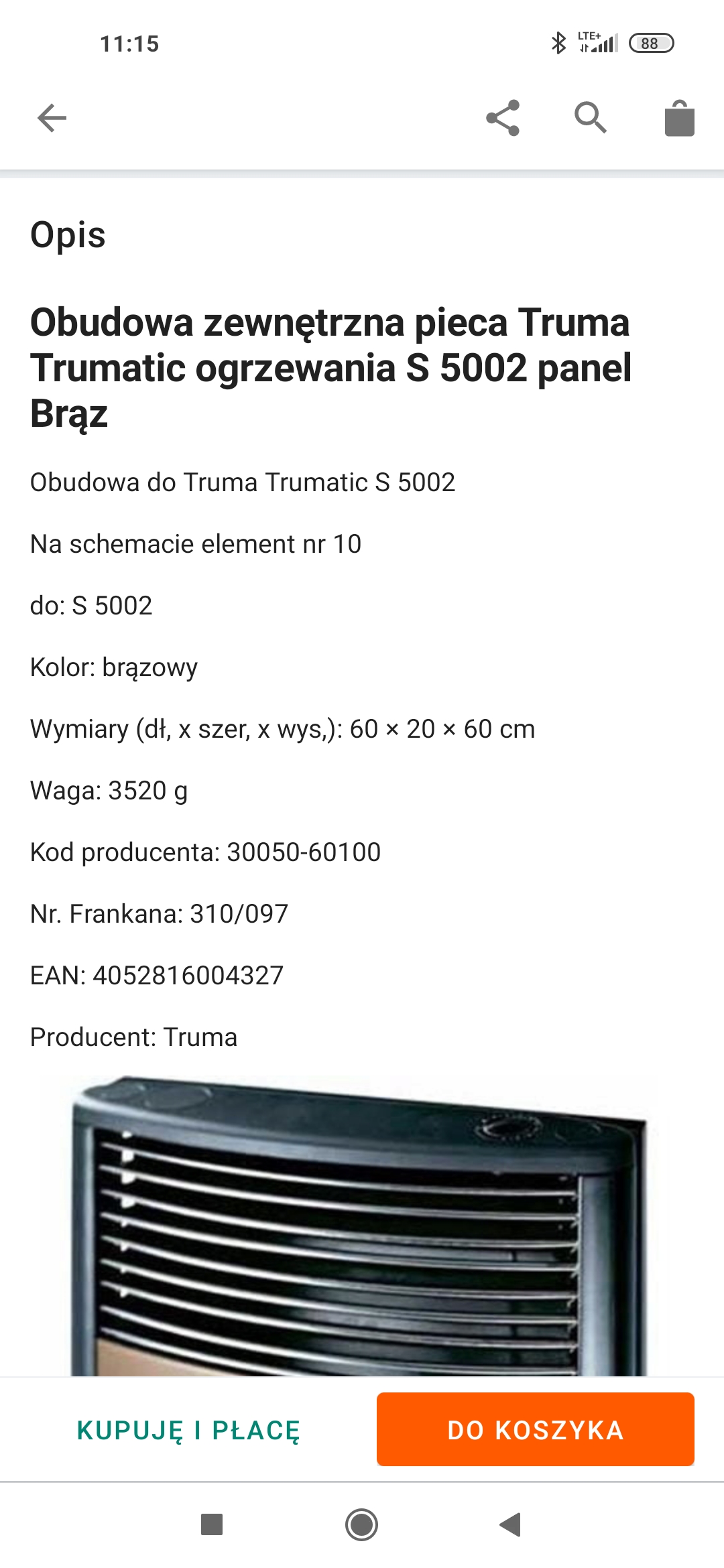This screenshot has height=1568, width=724.
Task: Open the shopping cart bag icon
Action: [679, 119]
